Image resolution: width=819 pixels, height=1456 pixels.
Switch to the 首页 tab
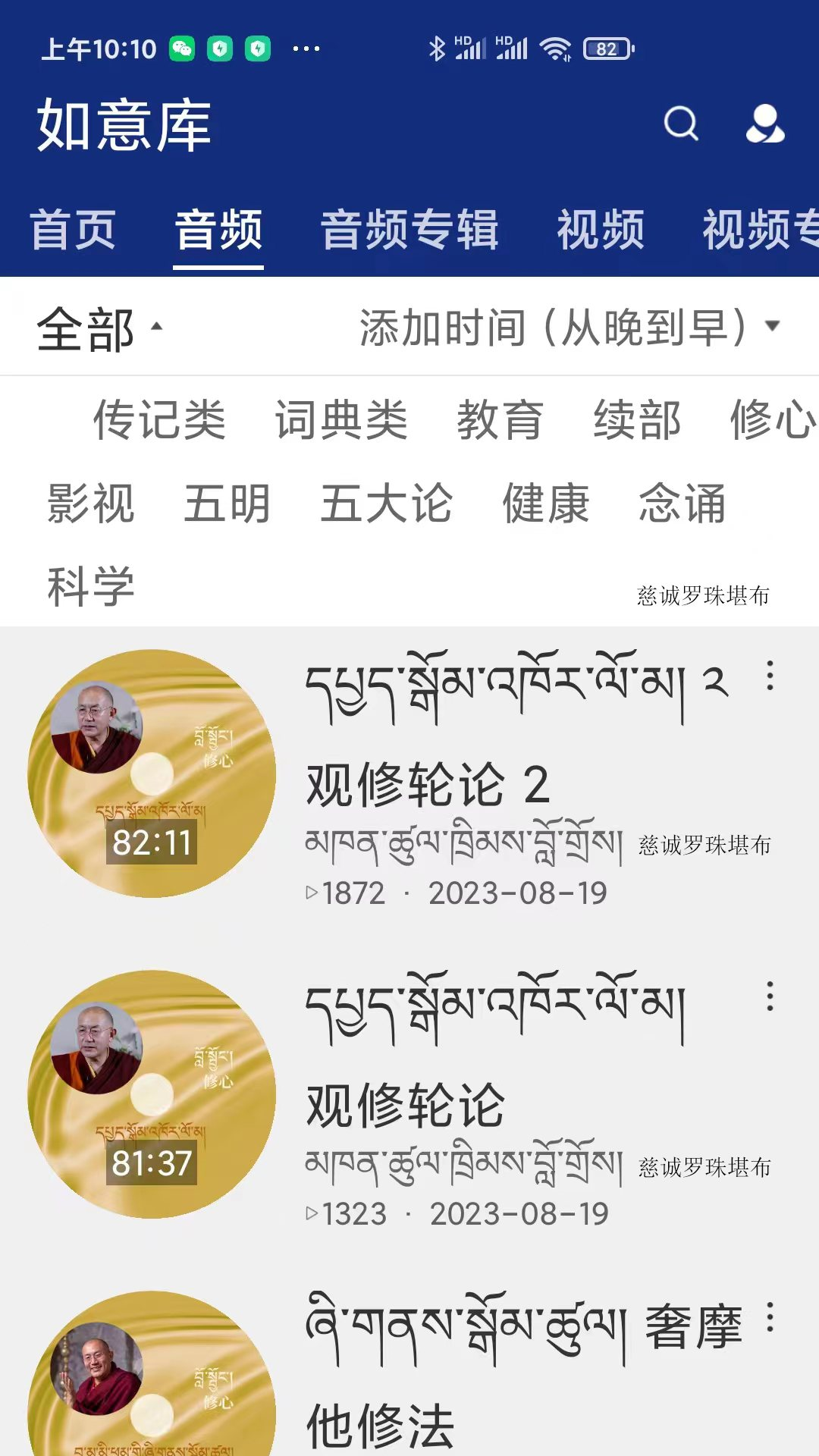[73, 230]
